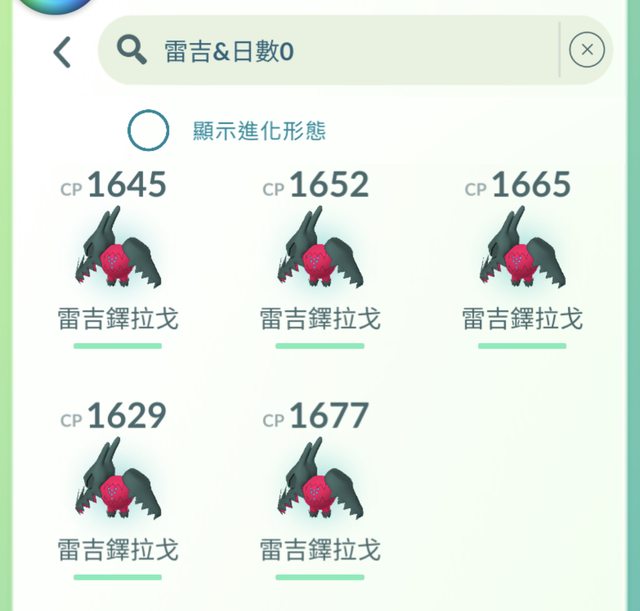Tap the search field with 雷吉&日數0
The height and width of the screenshot is (611, 640).
[330, 51]
